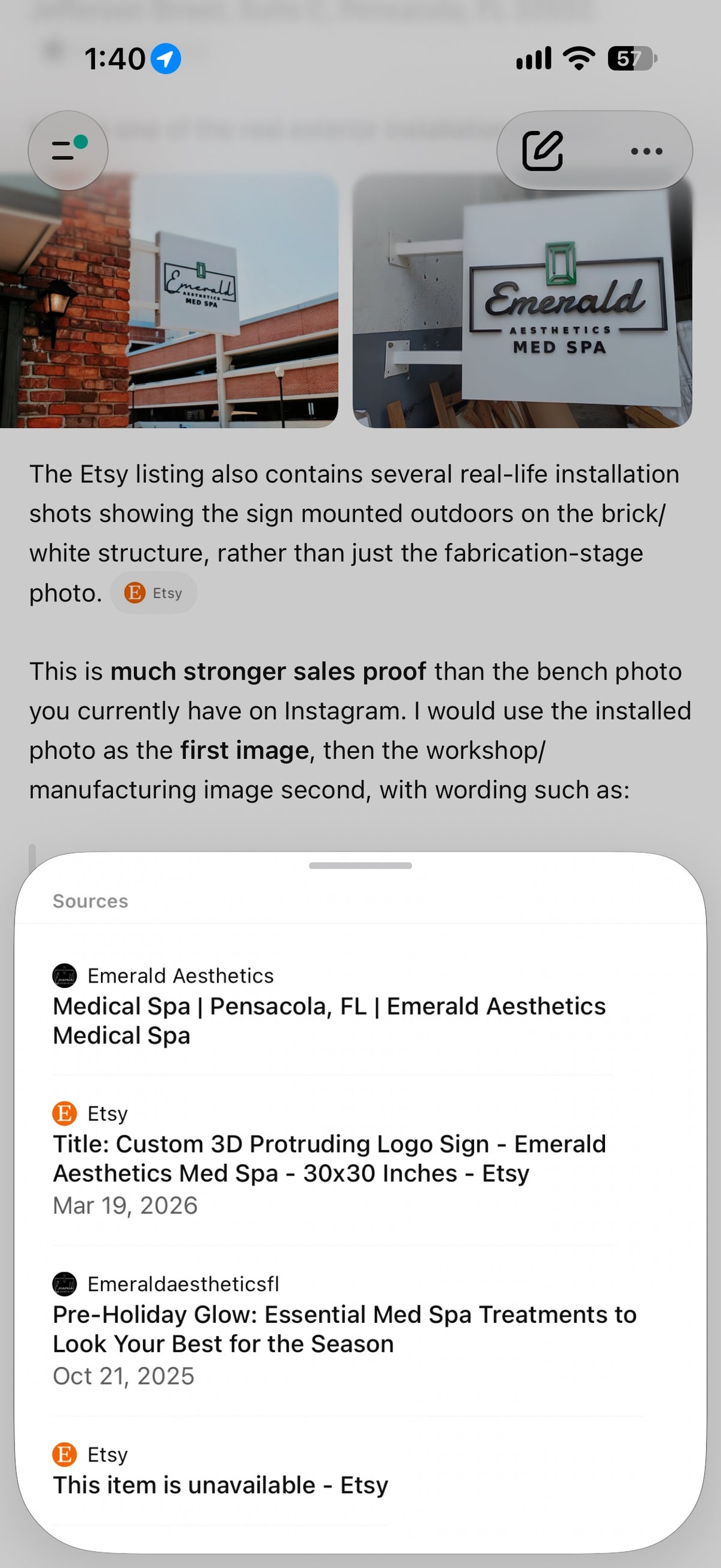Tap the Etsy citation chip
The image size is (721, 1568).
pyautogui.click(x=153, y=593)
